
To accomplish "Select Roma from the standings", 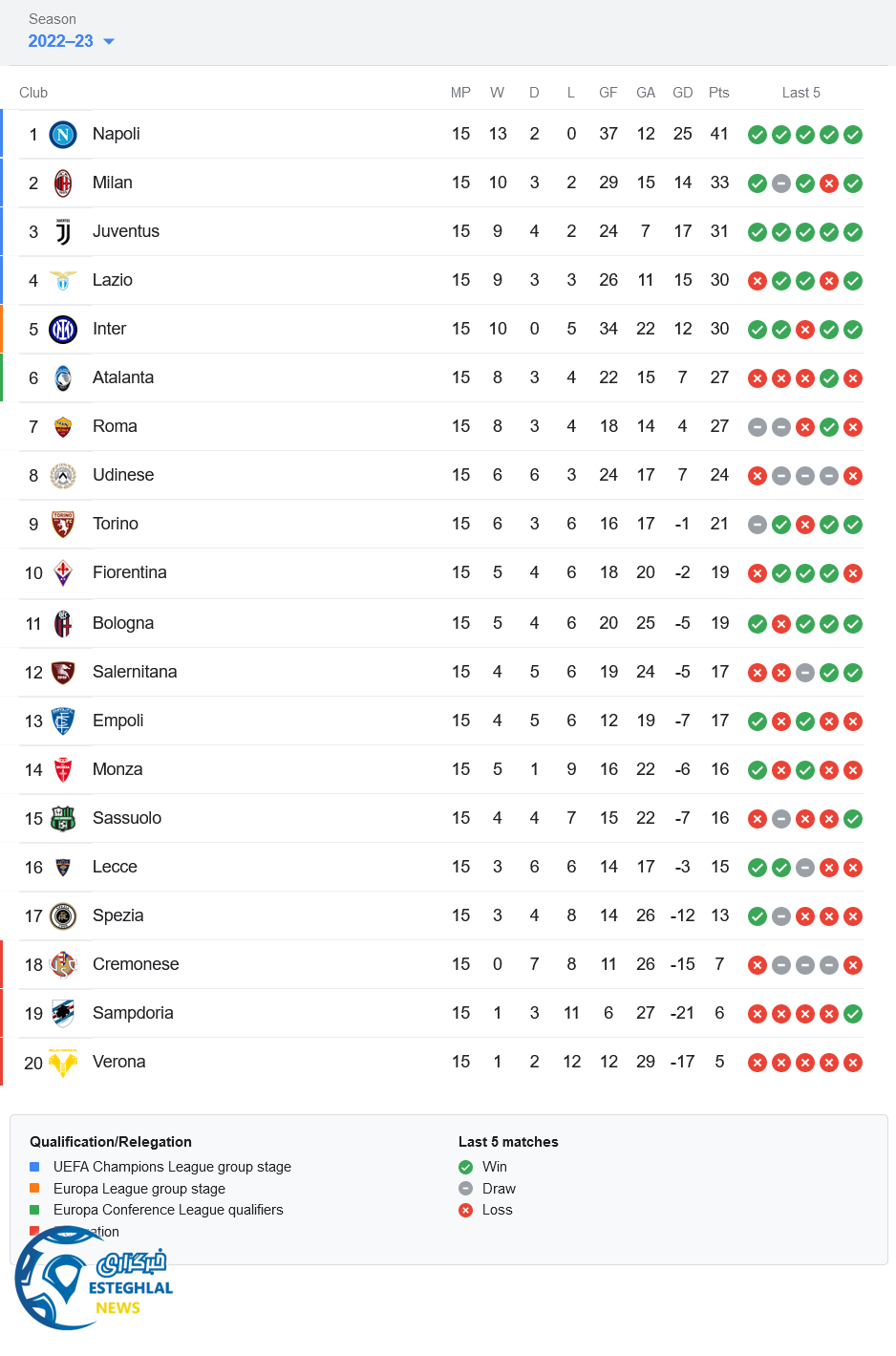I will 115,426.
